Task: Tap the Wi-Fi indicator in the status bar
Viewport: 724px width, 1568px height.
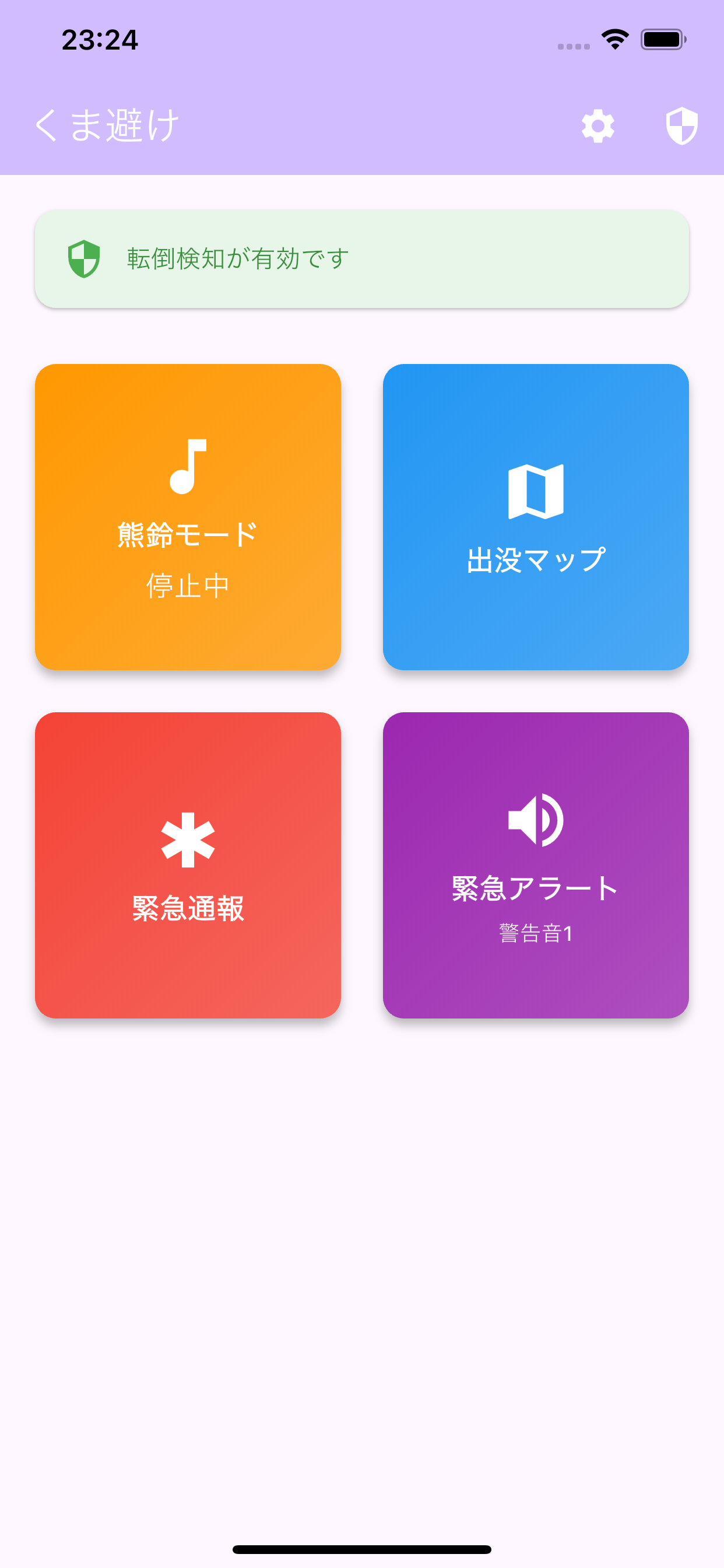Action: (x=614, y=38)
